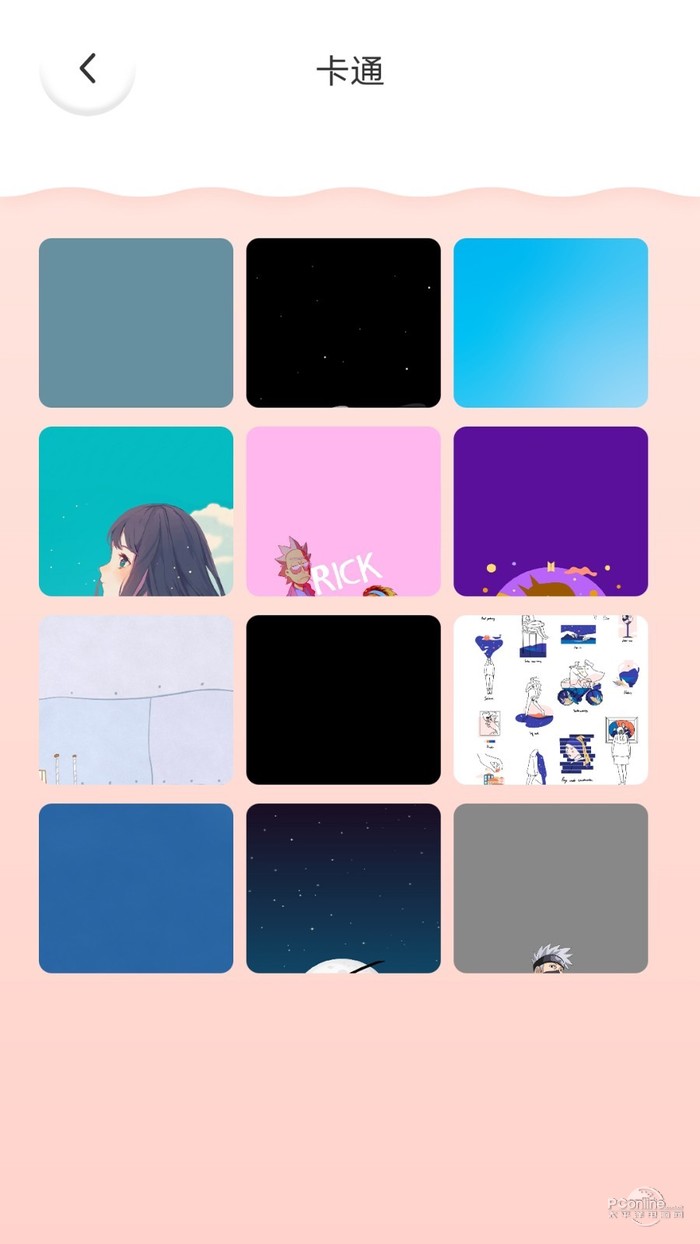The height and width of the screenshot is (1244, 700).
Task: Open the bright sky-blue gradient wallpaper
Action: coord(551,323)
